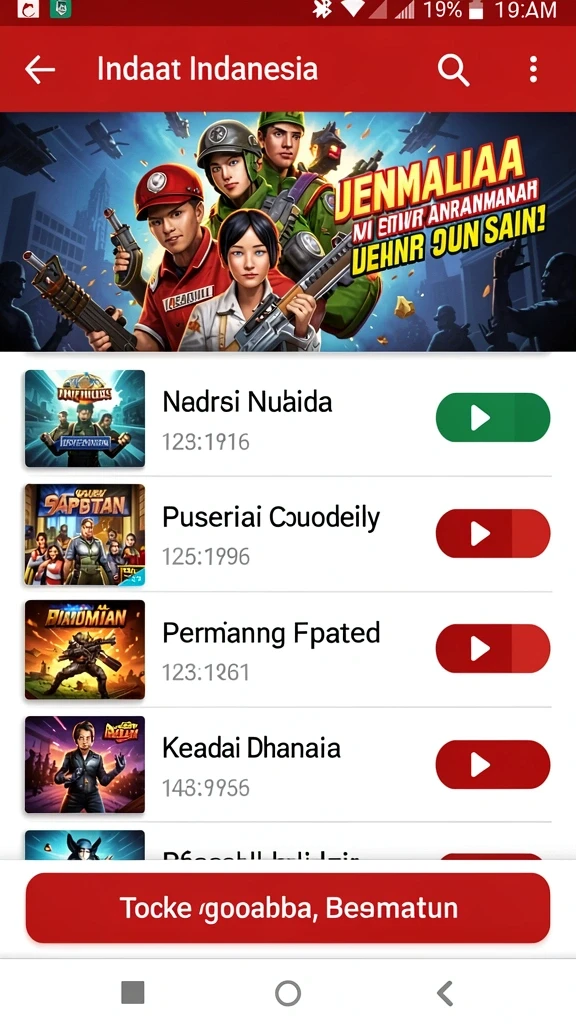Open search in the app bar
The width and height of the screenshot is (576, 1024).
click(453, 69)
